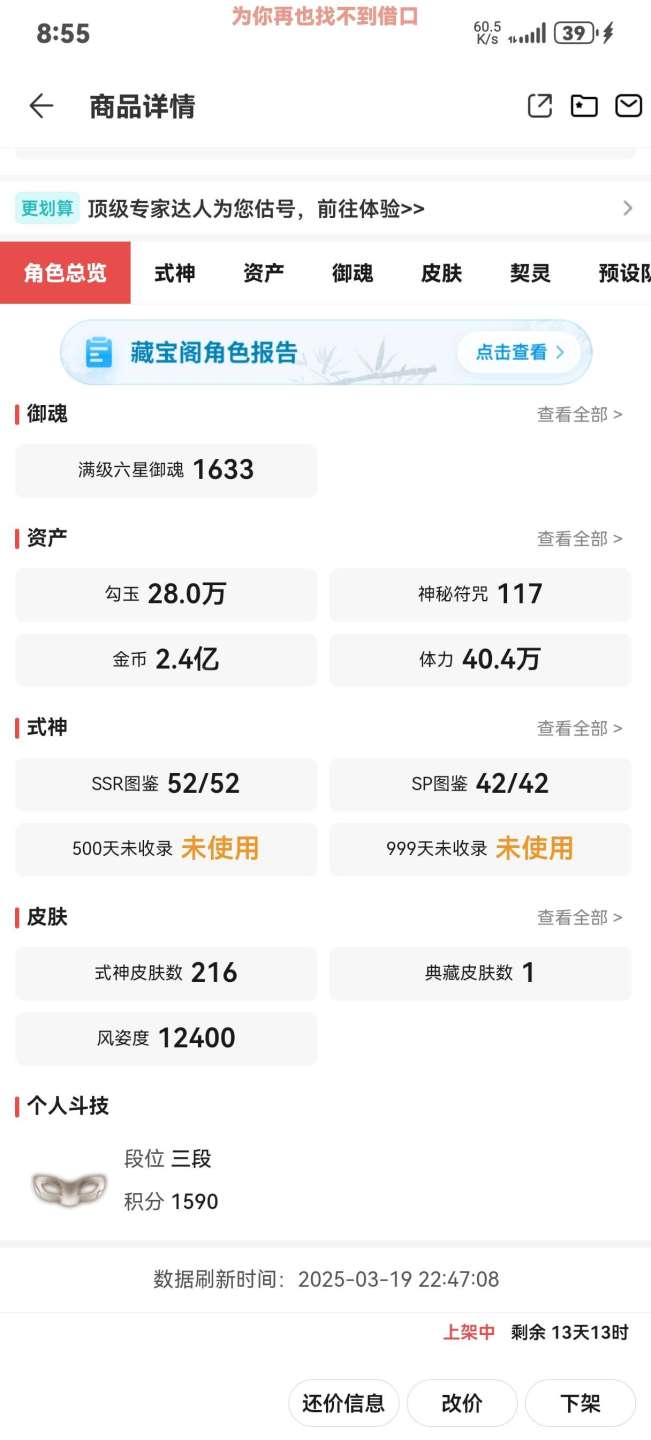Go back from 商品详情 page
Viewport: 651px width, 1440px height.
pyautogui.click(x=41, y=106)
